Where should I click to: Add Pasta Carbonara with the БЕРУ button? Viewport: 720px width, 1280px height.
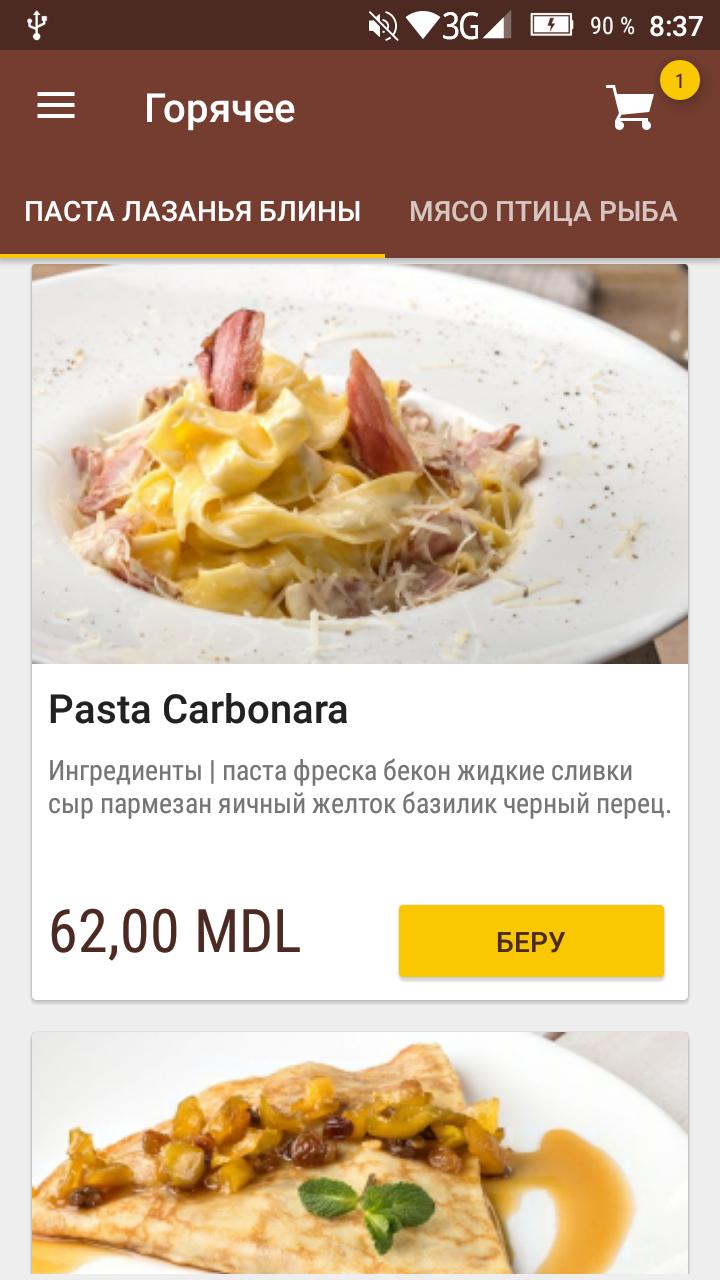point(531,941)
